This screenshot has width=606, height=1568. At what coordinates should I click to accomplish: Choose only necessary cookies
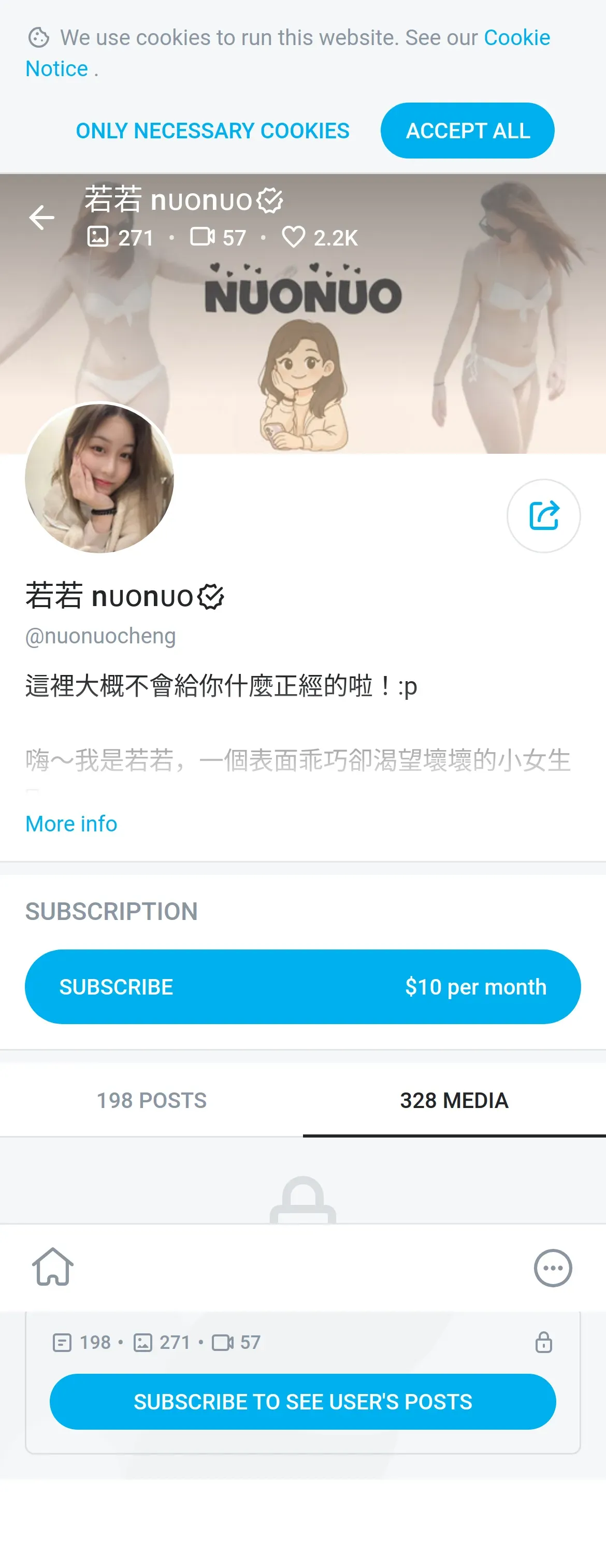(x=212, y=131)
